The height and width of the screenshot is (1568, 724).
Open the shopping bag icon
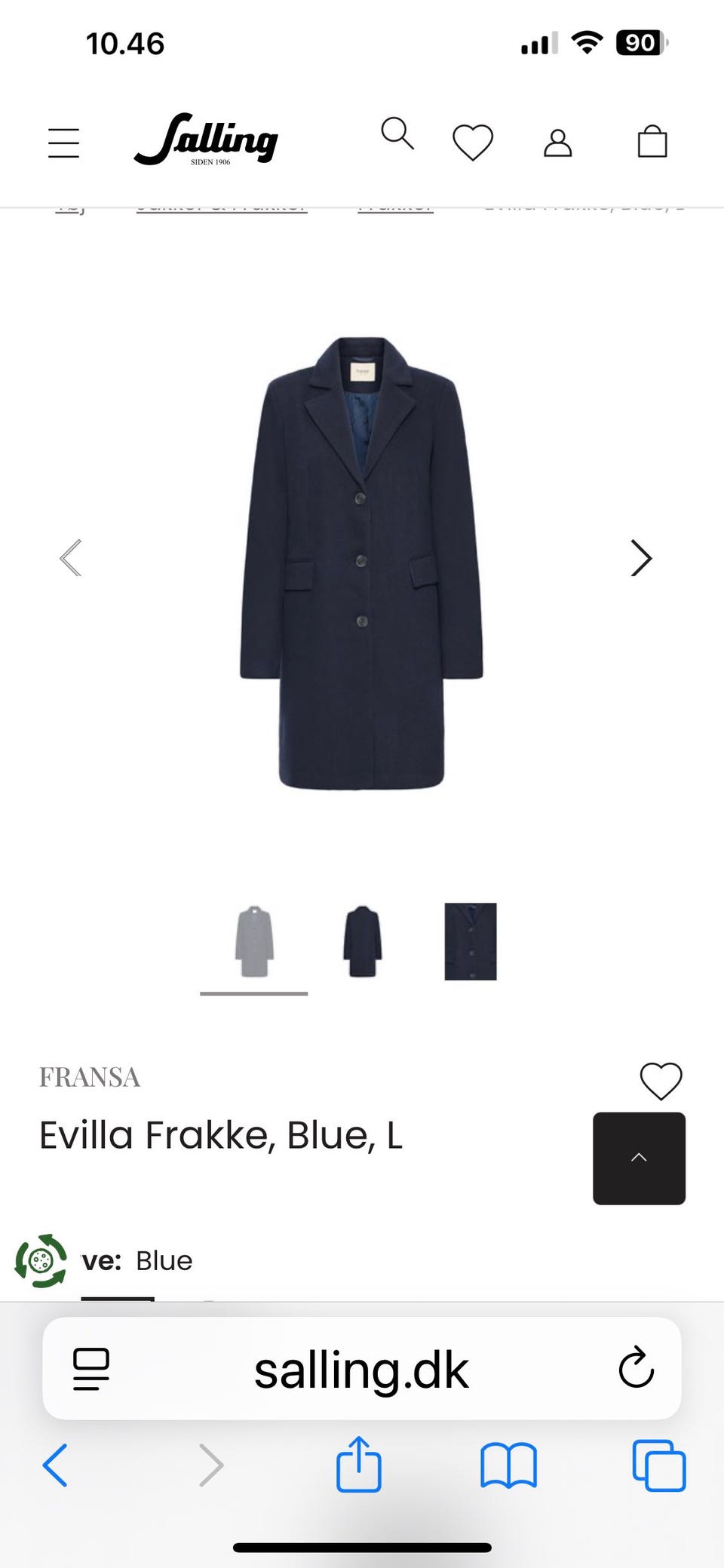coord(653,140)
